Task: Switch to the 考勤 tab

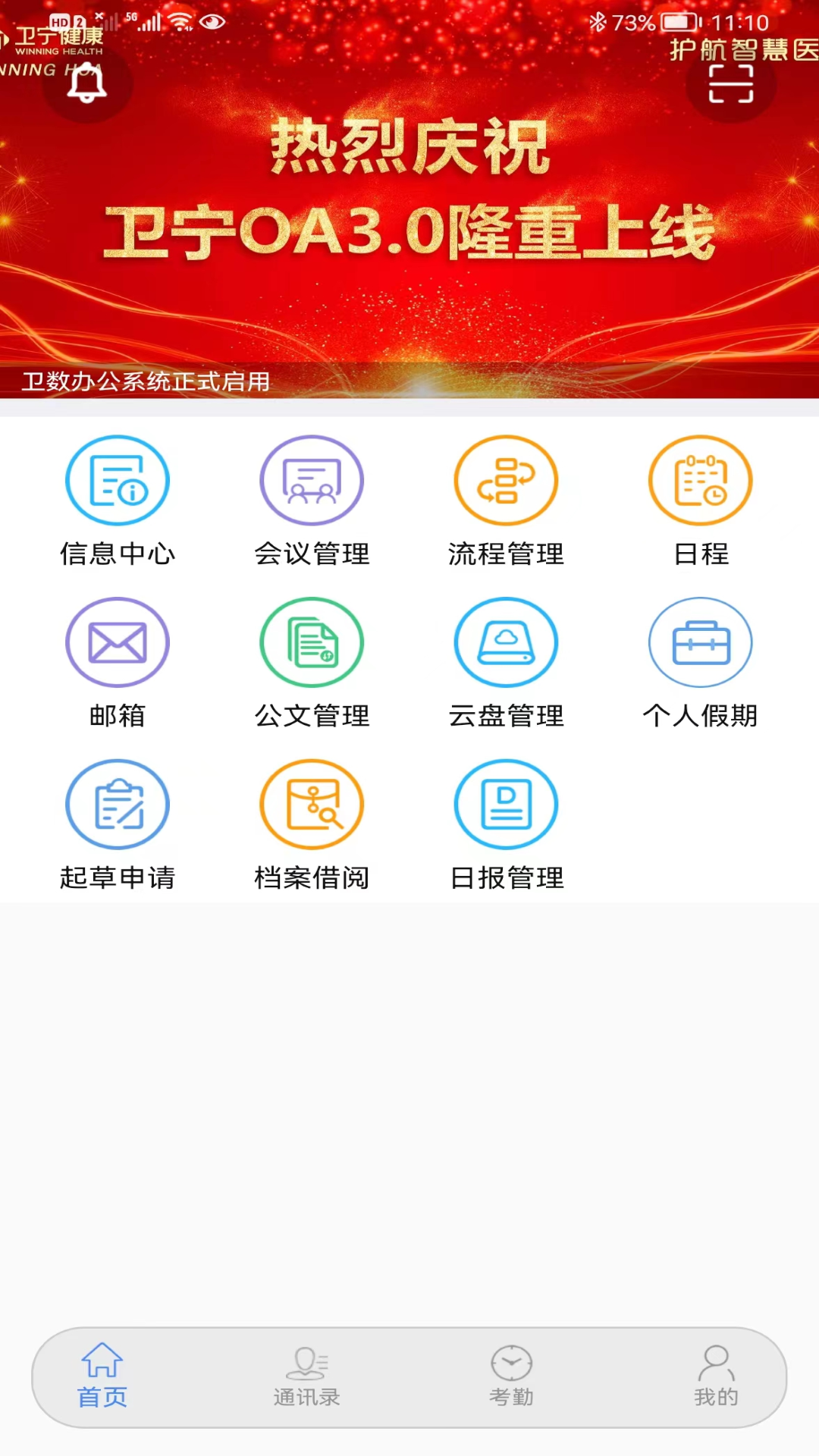Action: pyautogui.click(x=512, y=1376)
